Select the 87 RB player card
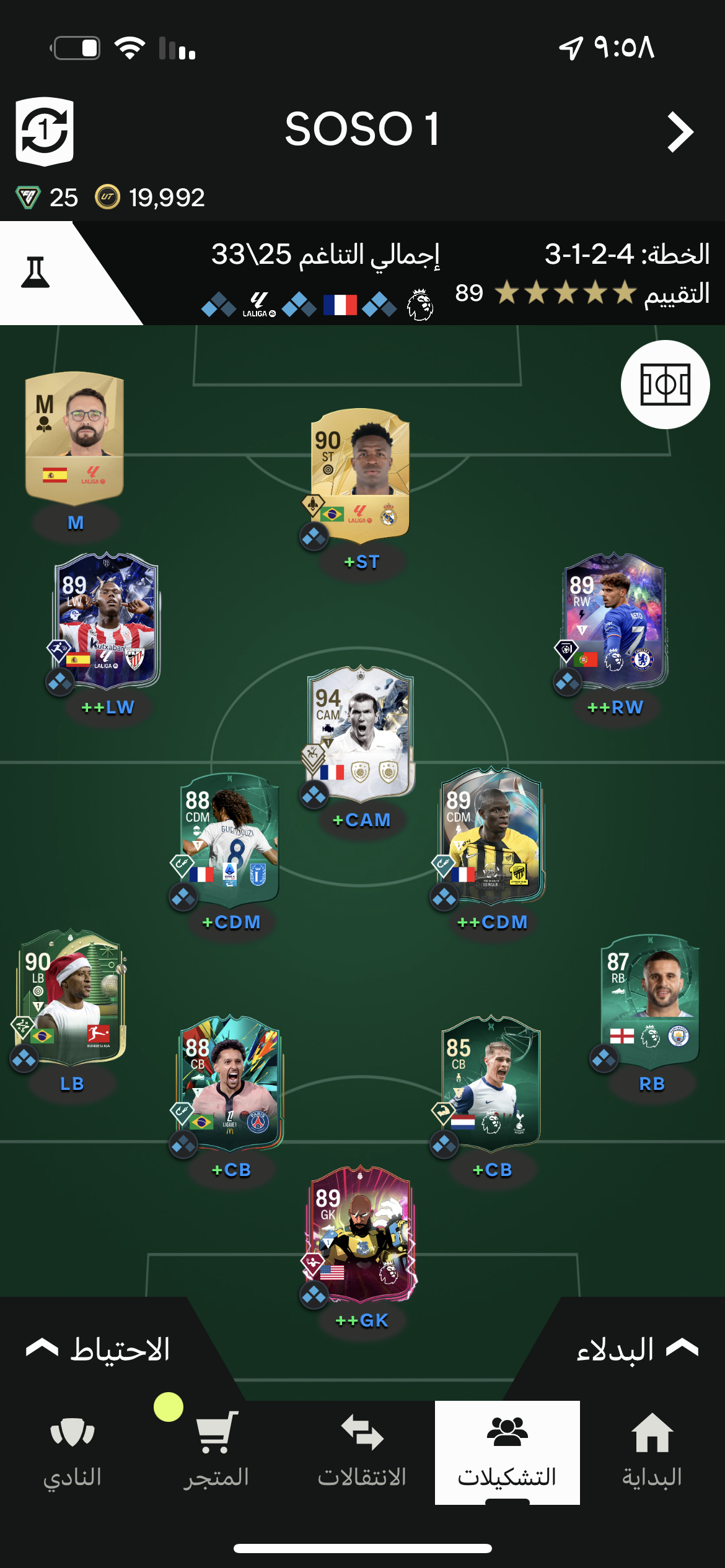 [650, 997]
